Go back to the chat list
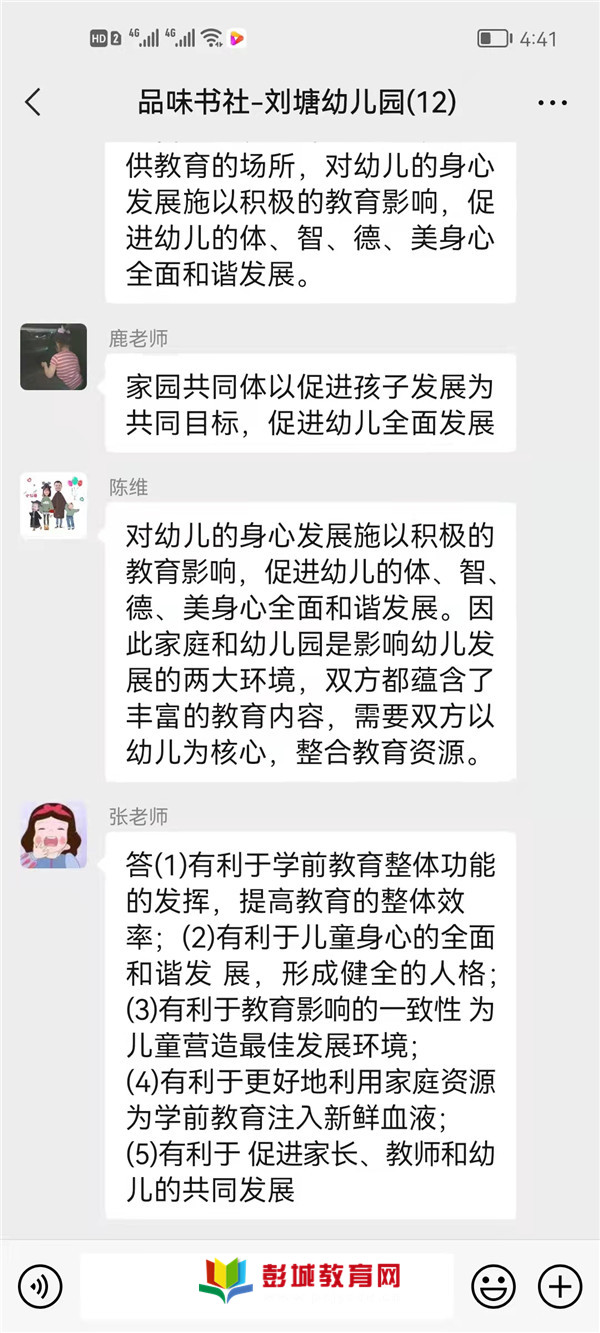 coord(33,102)
